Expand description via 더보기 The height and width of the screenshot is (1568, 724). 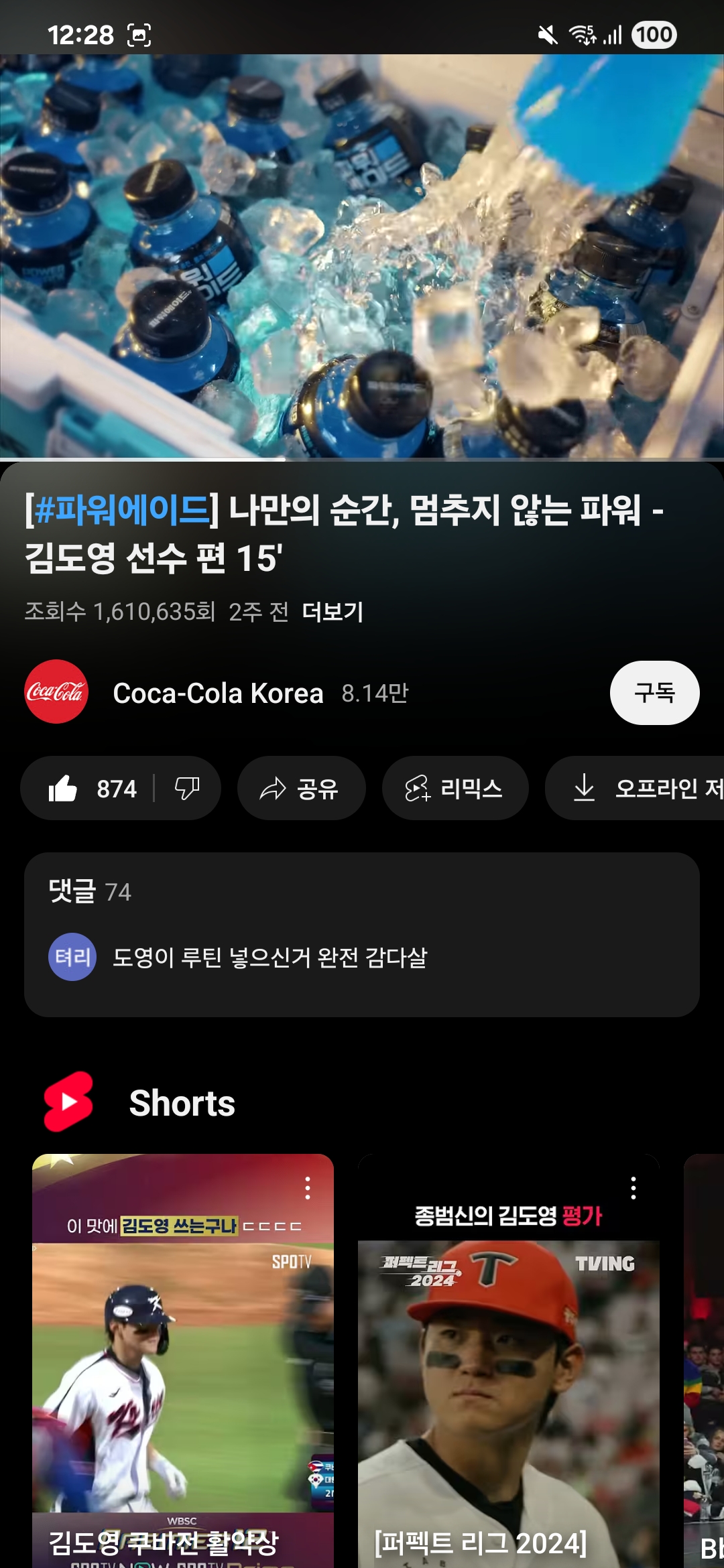click(333, 612)
